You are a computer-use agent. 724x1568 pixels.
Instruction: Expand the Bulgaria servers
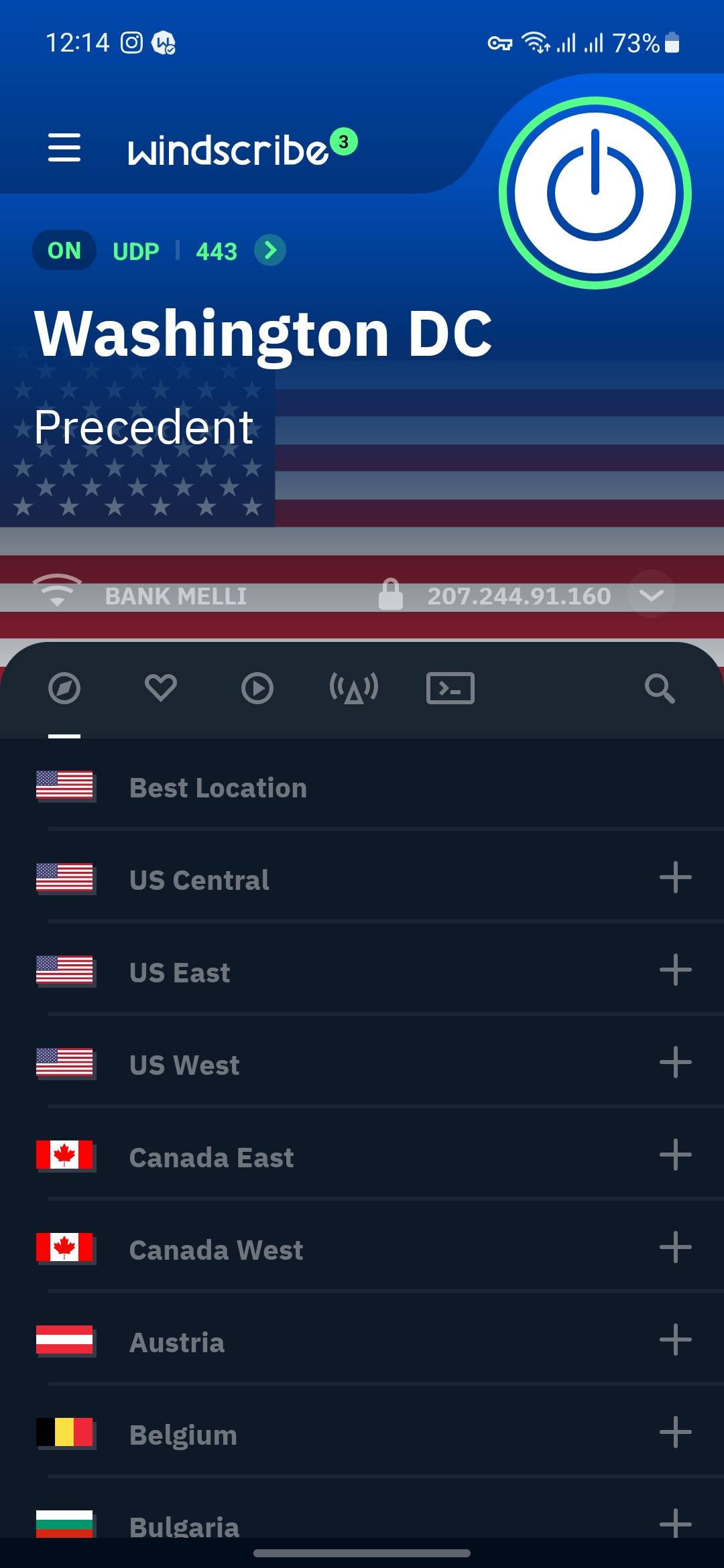pyautogui.click(x=675, y=1524)
